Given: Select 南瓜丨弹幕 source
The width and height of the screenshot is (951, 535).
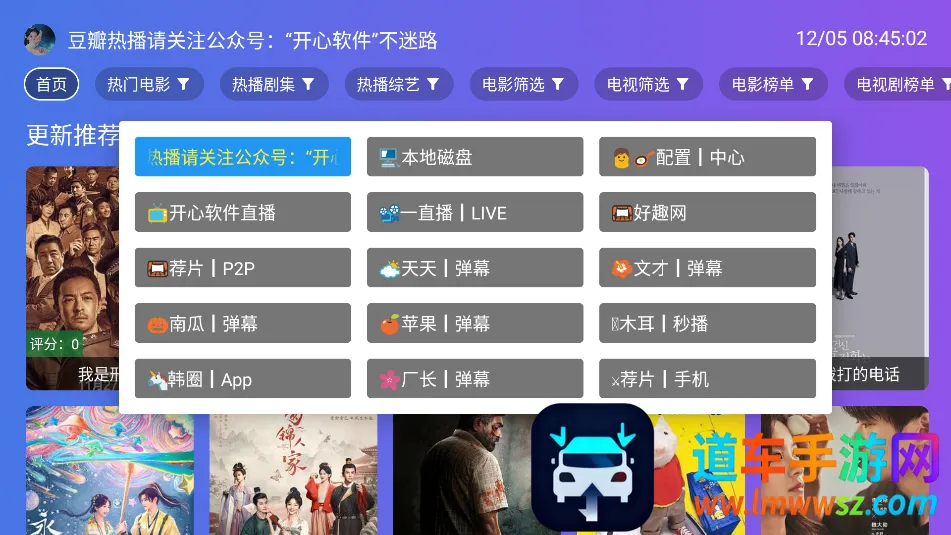Looking at the screenshot, I should pos(243,324).
